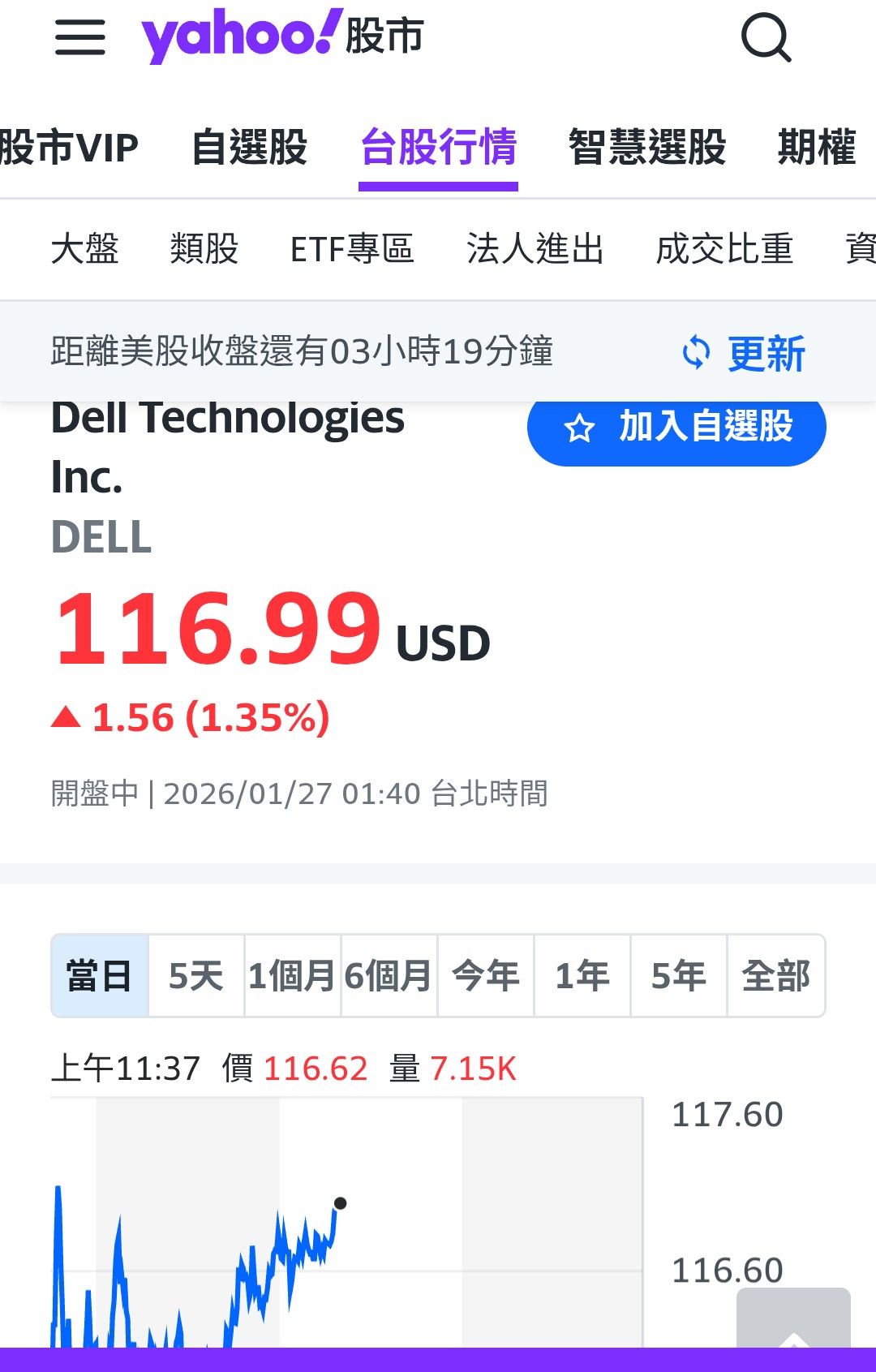Go to the 股市VIP tab
The width and height of the screenshot is (876, 1372).
(68, 148)
